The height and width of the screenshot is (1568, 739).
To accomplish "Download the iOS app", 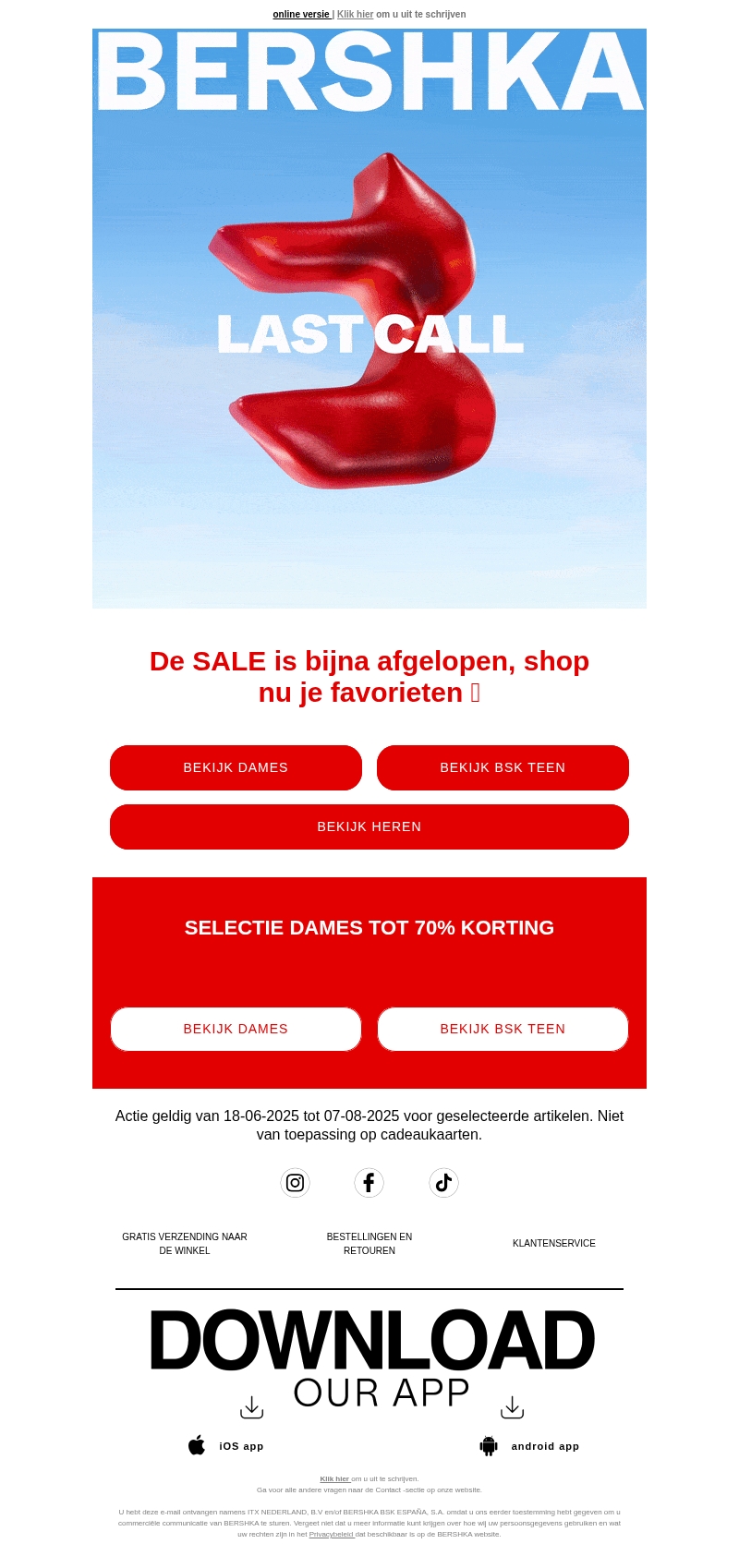I will coord(226,1446).
